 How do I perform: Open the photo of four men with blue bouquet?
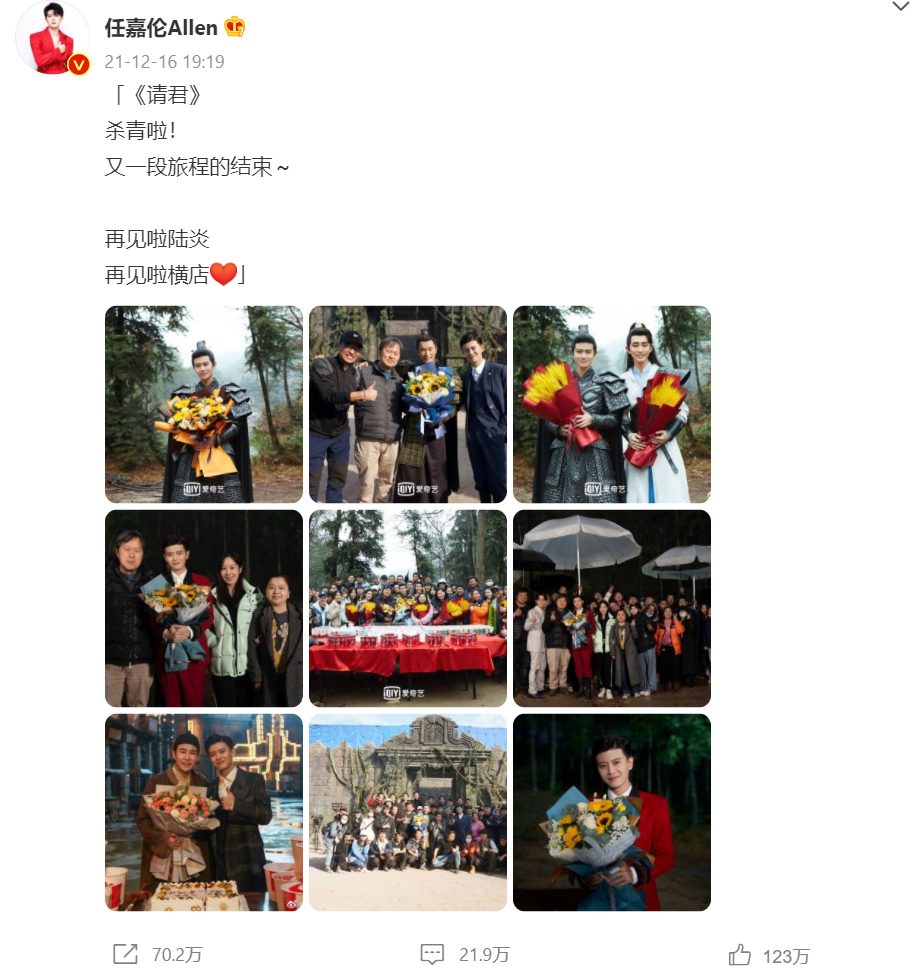408,404
